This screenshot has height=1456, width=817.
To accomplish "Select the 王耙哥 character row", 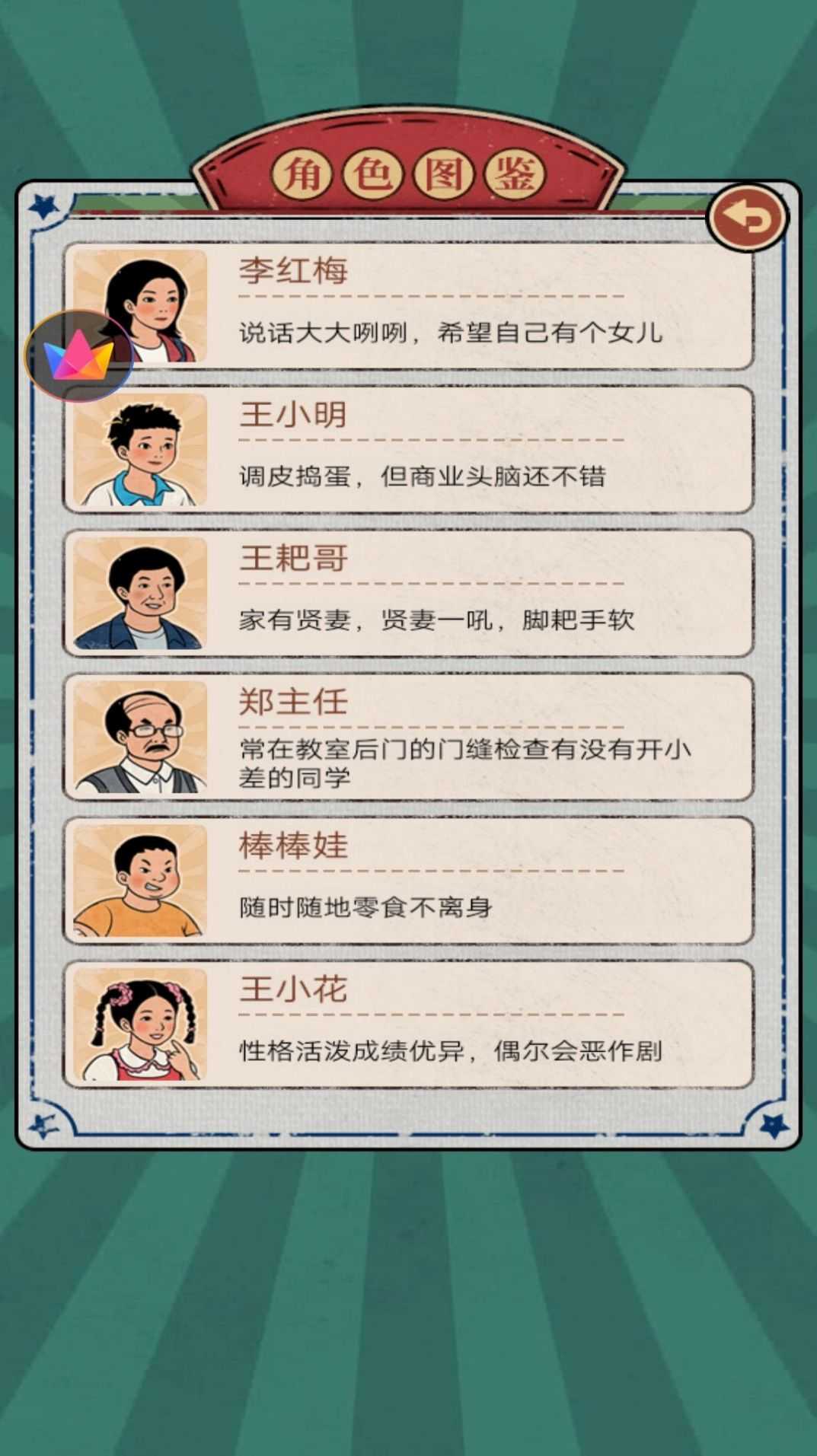I will pos(408,592).
